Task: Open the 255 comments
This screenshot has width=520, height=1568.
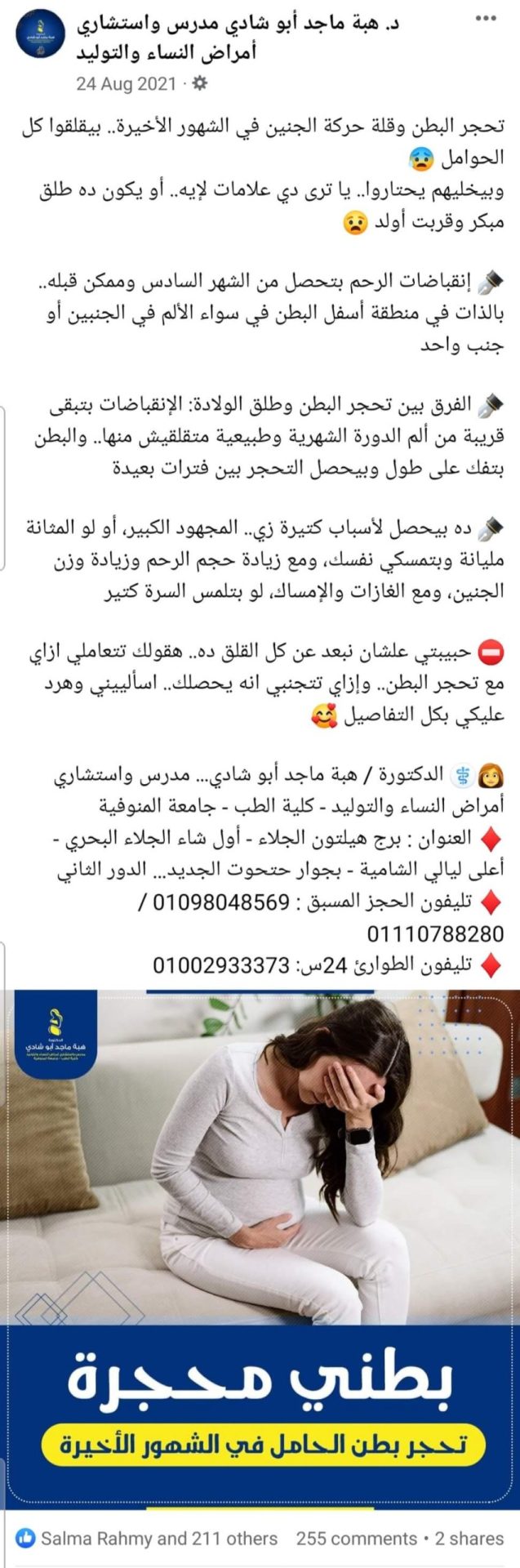Action: (x=356, y=1539)
